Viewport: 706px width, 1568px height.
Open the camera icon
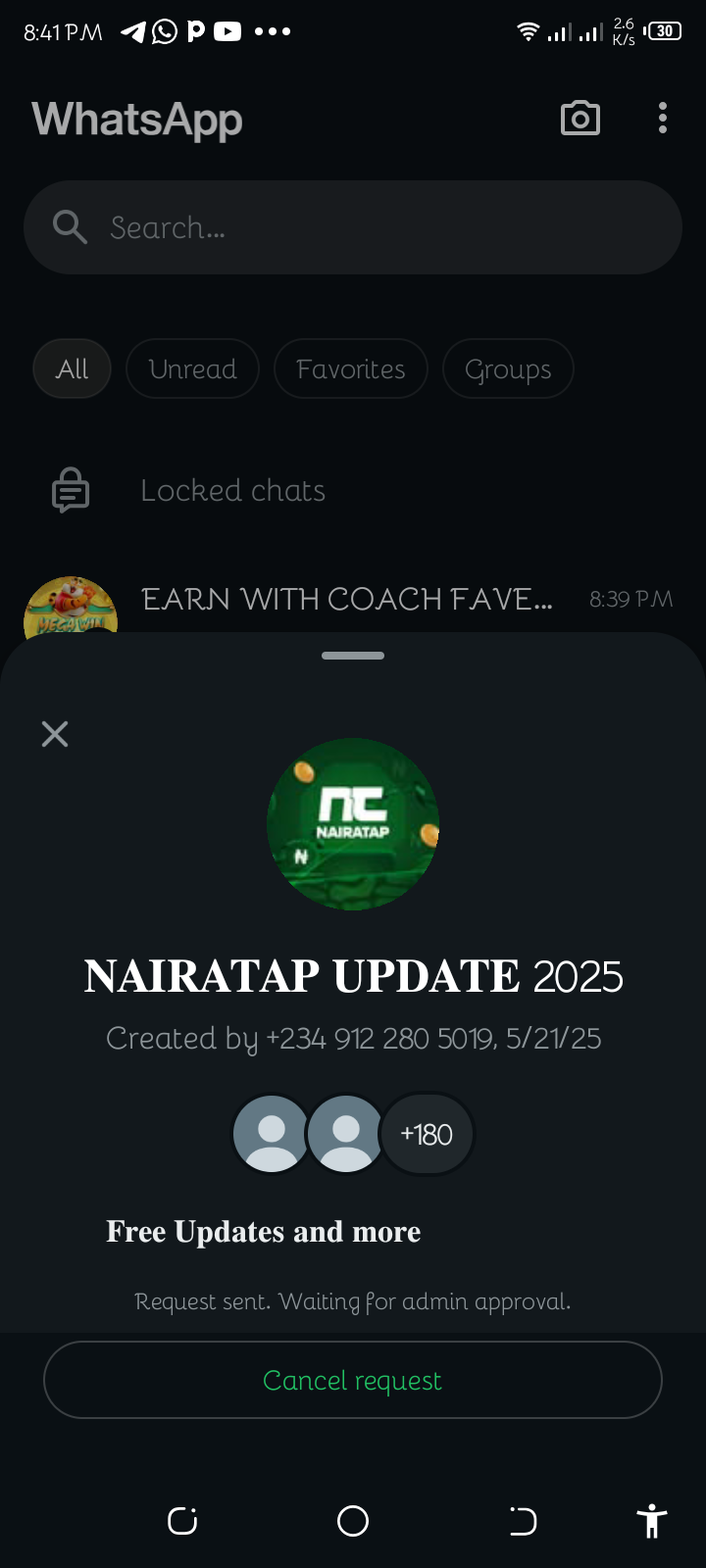[580, 119]
